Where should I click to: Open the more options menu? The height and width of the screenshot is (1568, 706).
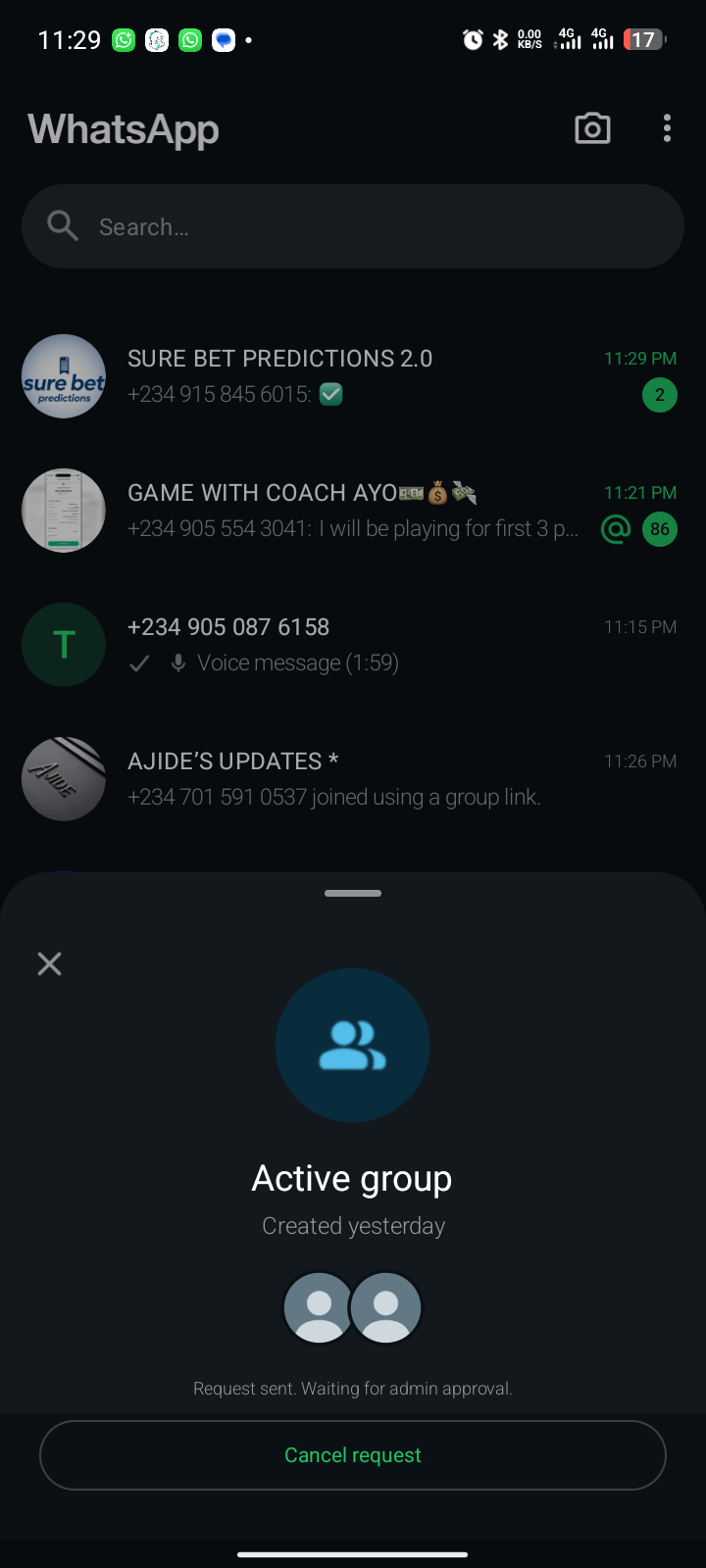click(x=667, y=128)
